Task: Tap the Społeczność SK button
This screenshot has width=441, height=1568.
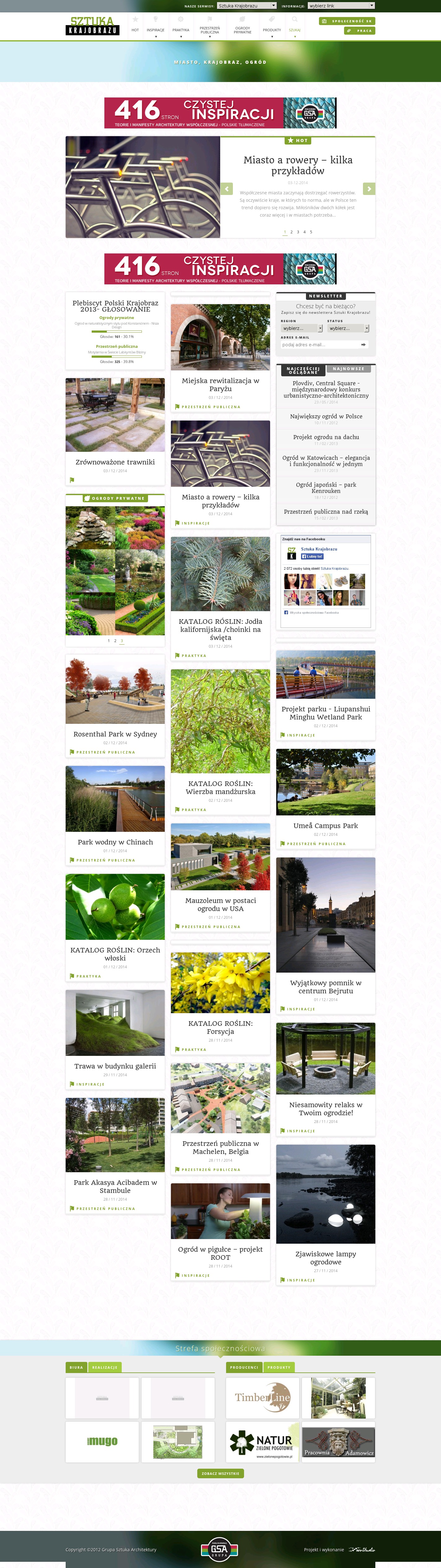Action: [347, 21]
